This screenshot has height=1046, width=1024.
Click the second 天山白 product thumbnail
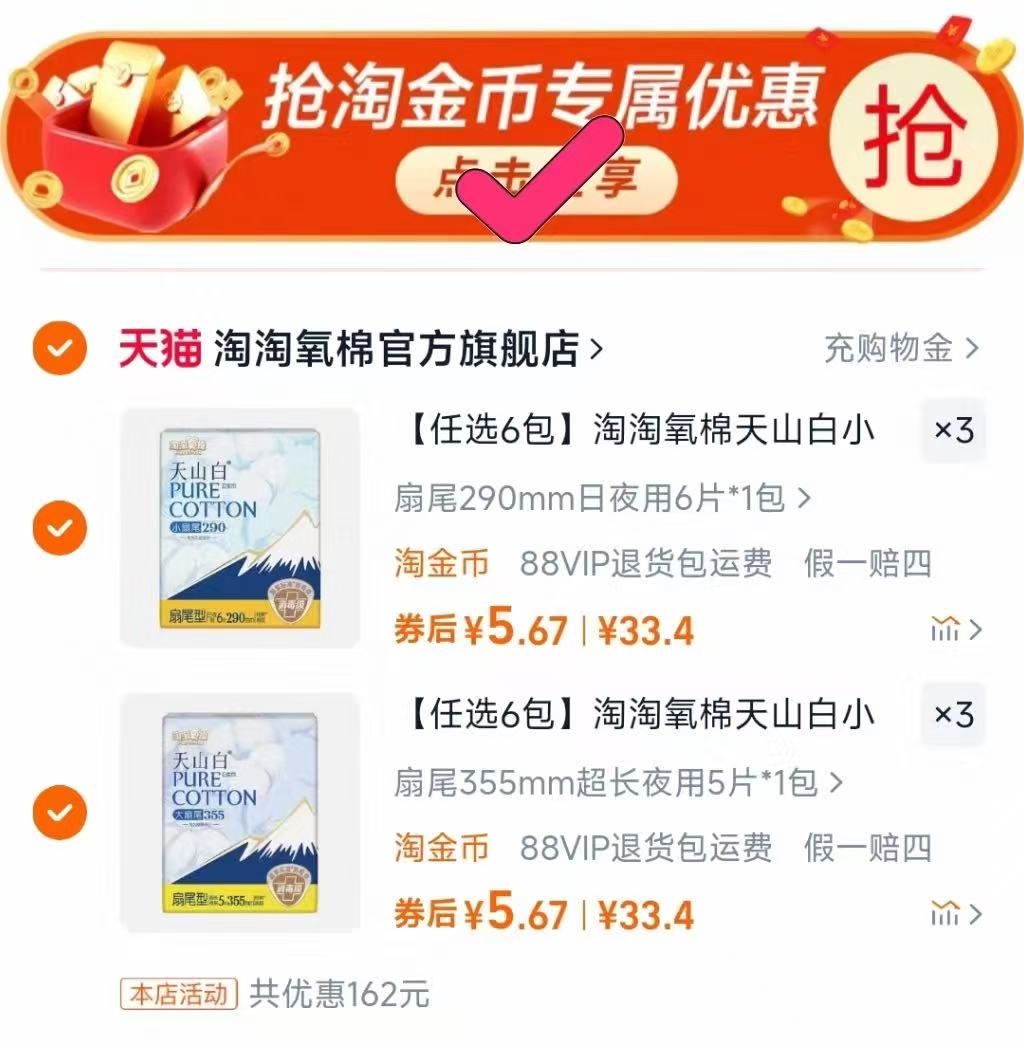point(240,812)
